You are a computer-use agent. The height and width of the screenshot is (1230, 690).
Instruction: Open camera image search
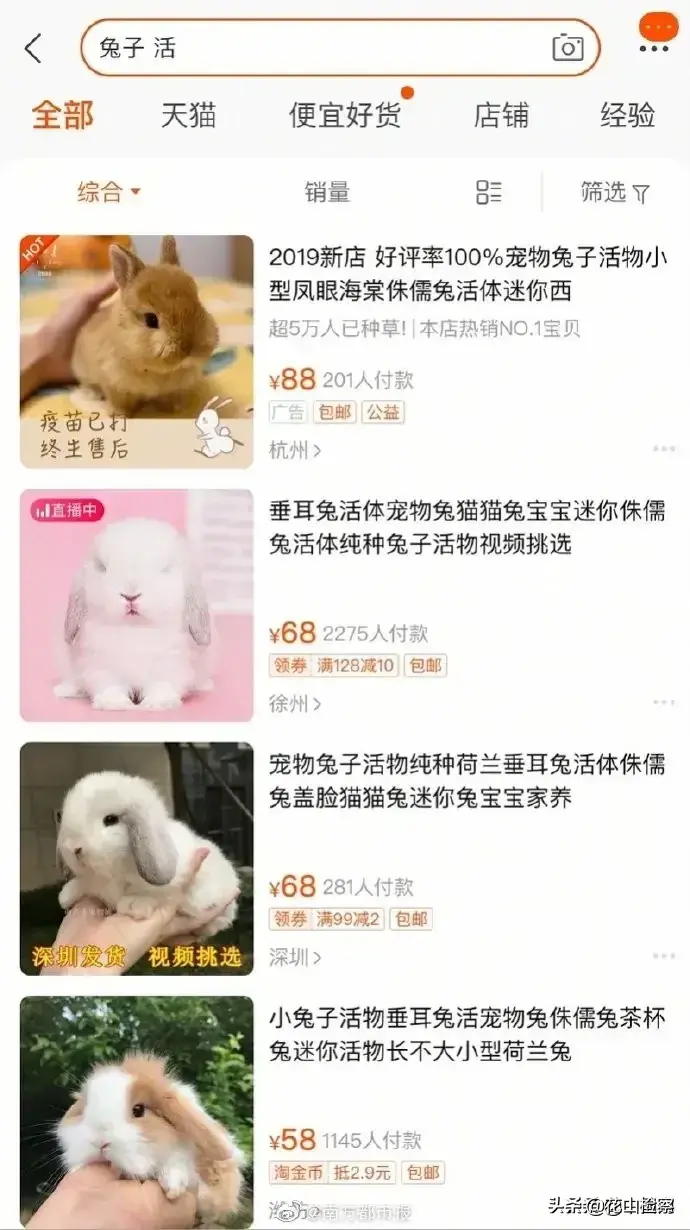click(x=567, y=47)
